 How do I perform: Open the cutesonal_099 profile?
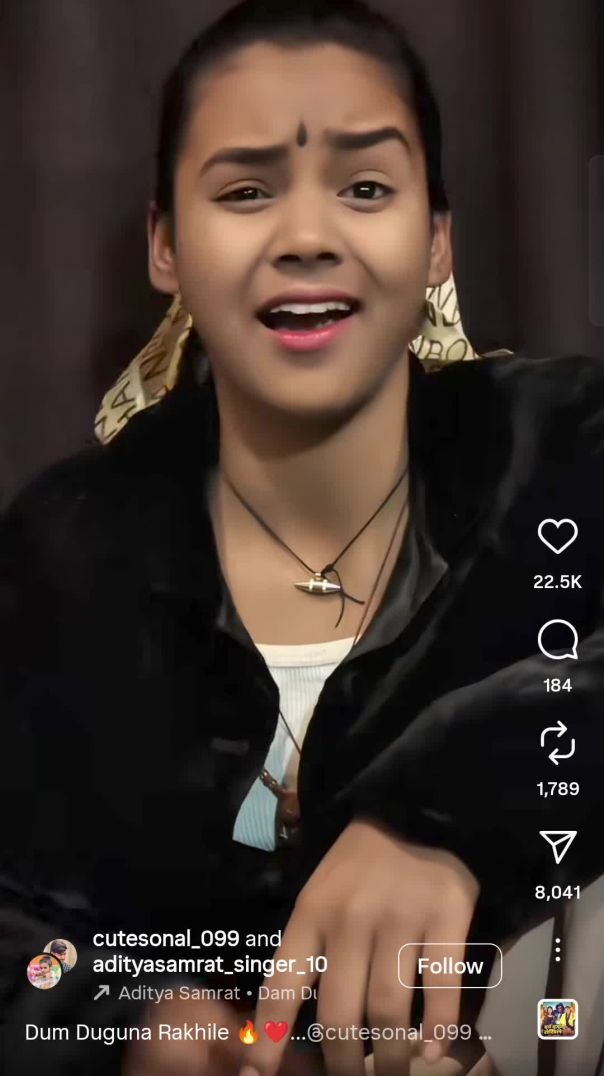[x=165, y=939]
